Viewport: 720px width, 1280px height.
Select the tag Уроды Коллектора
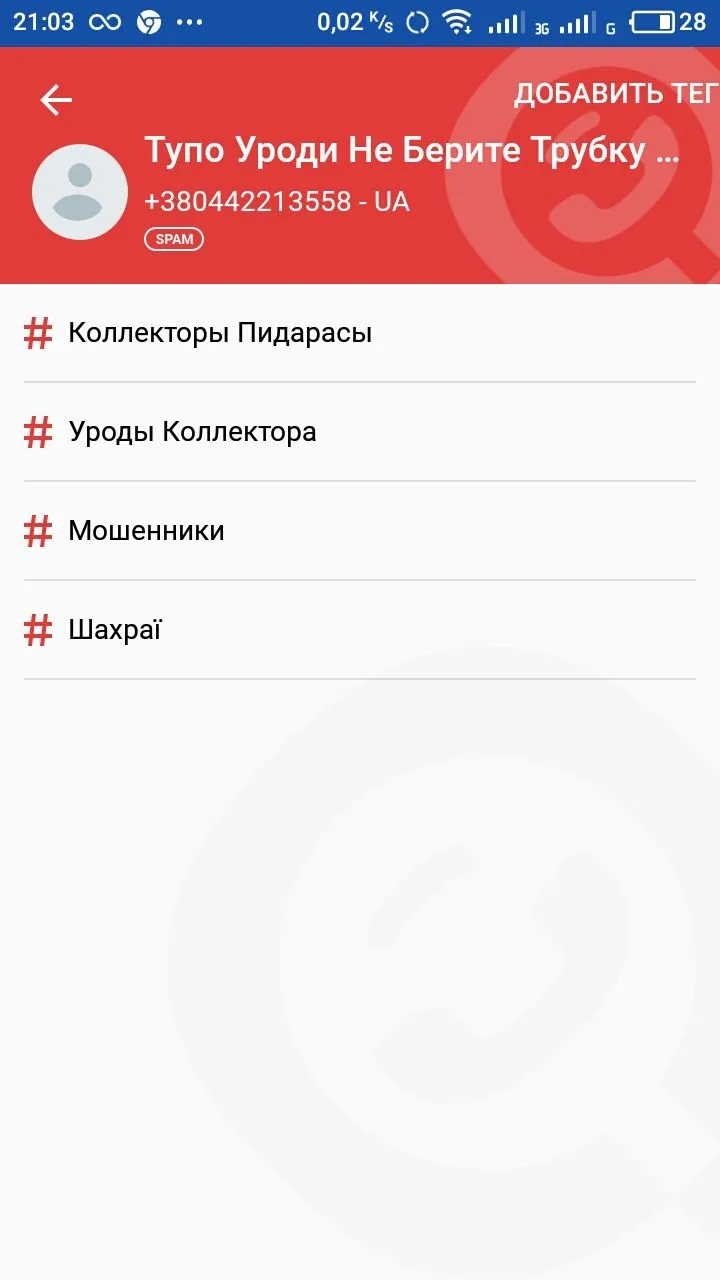(191, 431)
